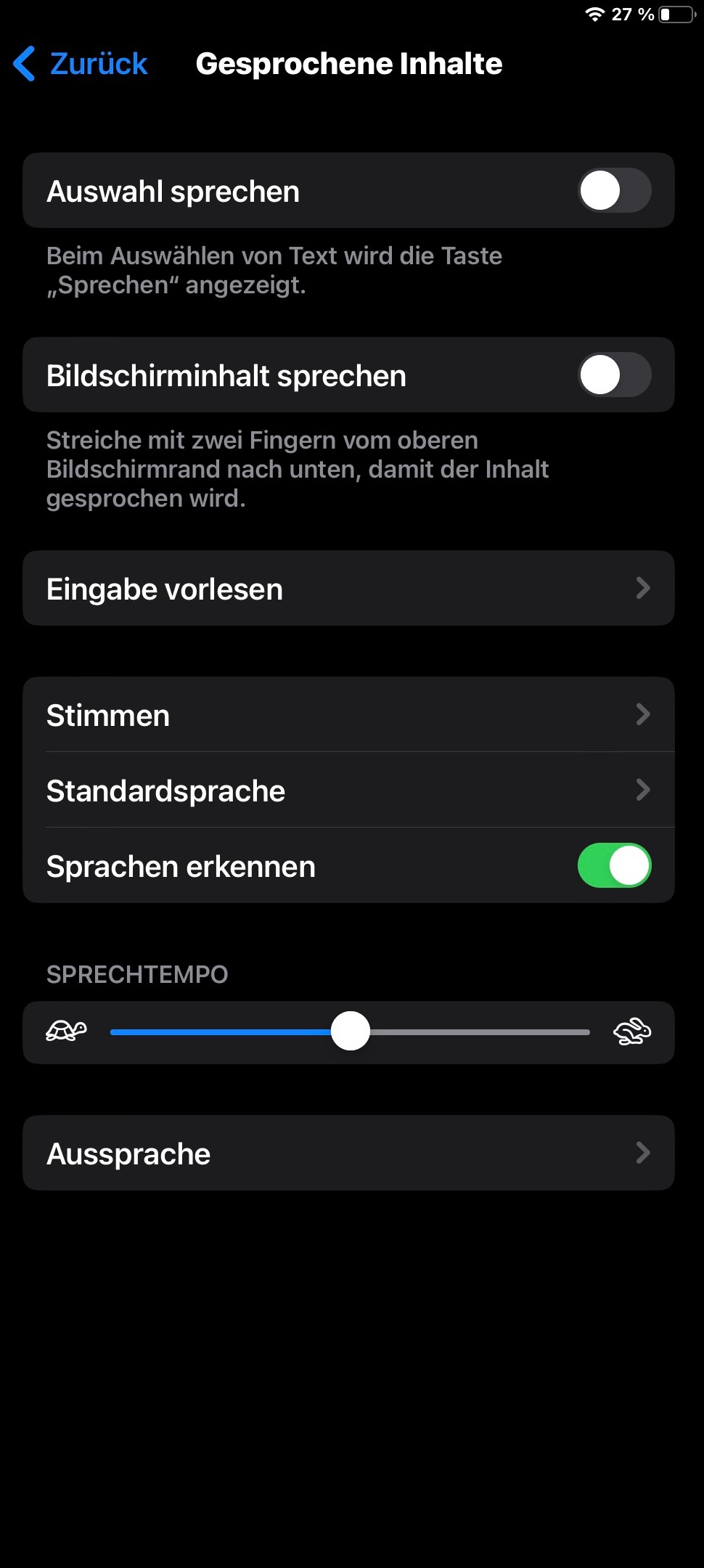Open Standardsprache settings
The width and height of the screenshot is (704, 1568).
pos(348,791)
